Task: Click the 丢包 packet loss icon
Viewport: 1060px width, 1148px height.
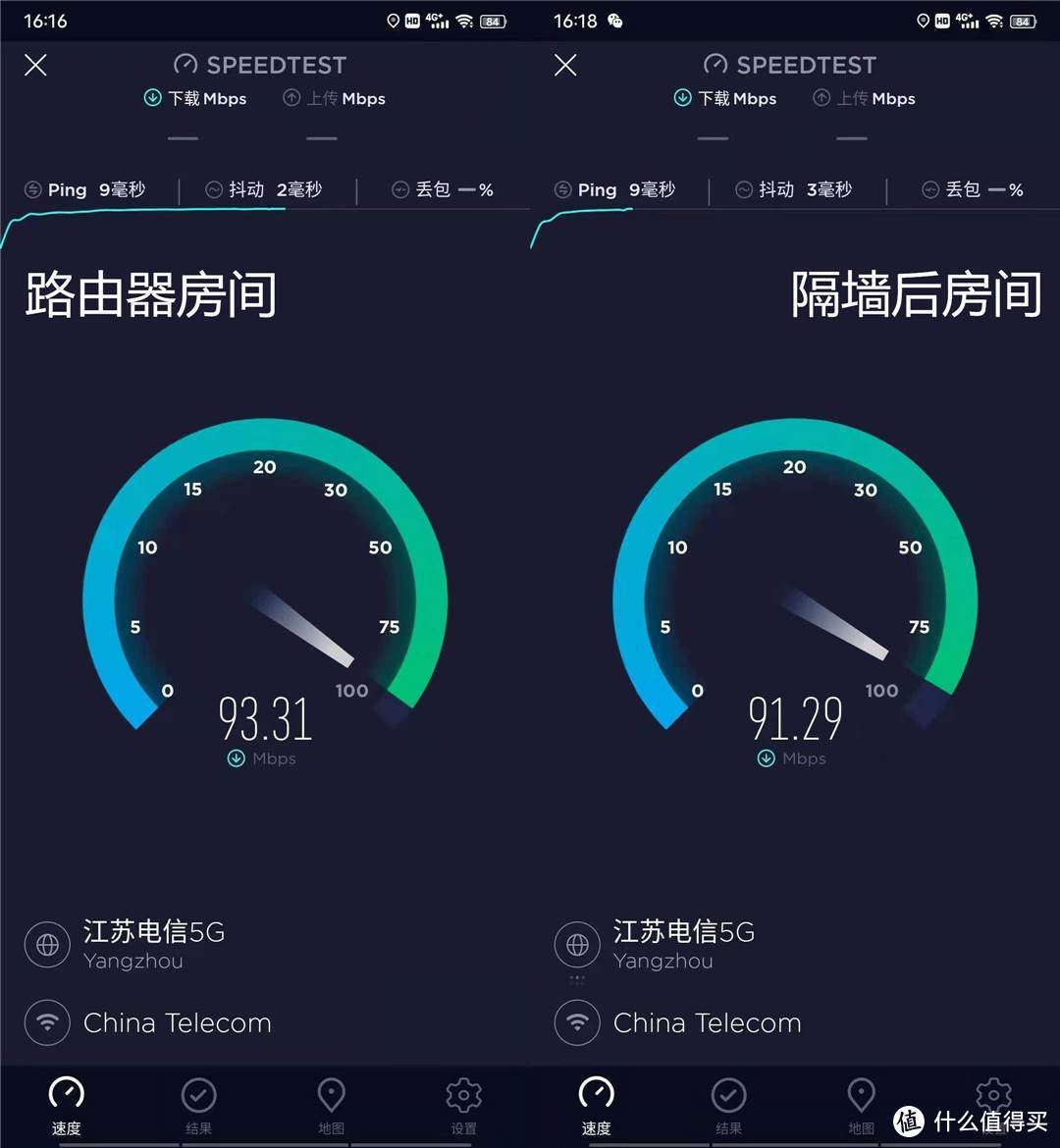Action: tap(399, 189)
